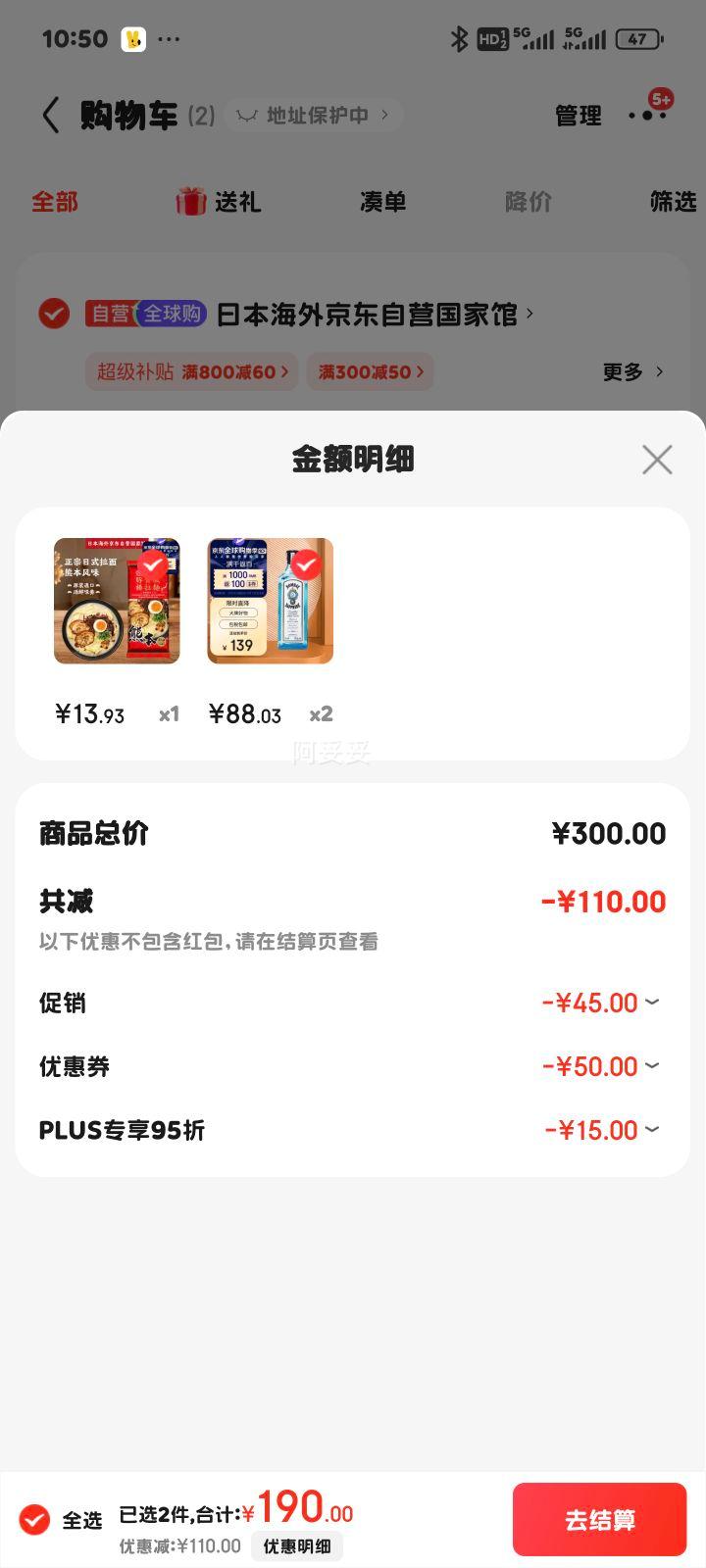The image size is (706, 1568).
Task: Tap the Bluetooth status bar icon
Action: tap(457, 38)
